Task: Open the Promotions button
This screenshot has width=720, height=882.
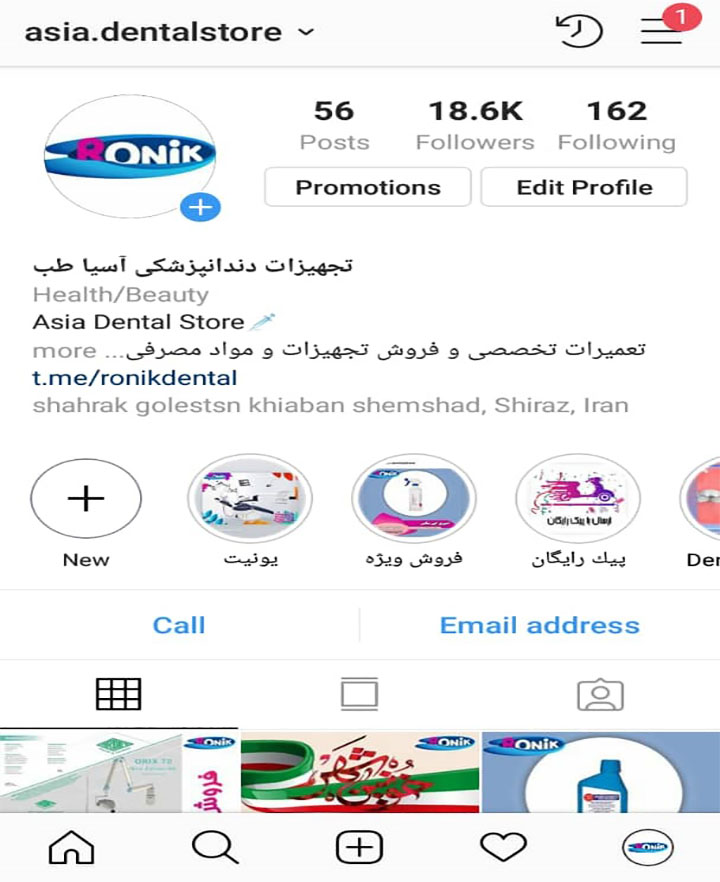Action: click(x=367, y=187)
